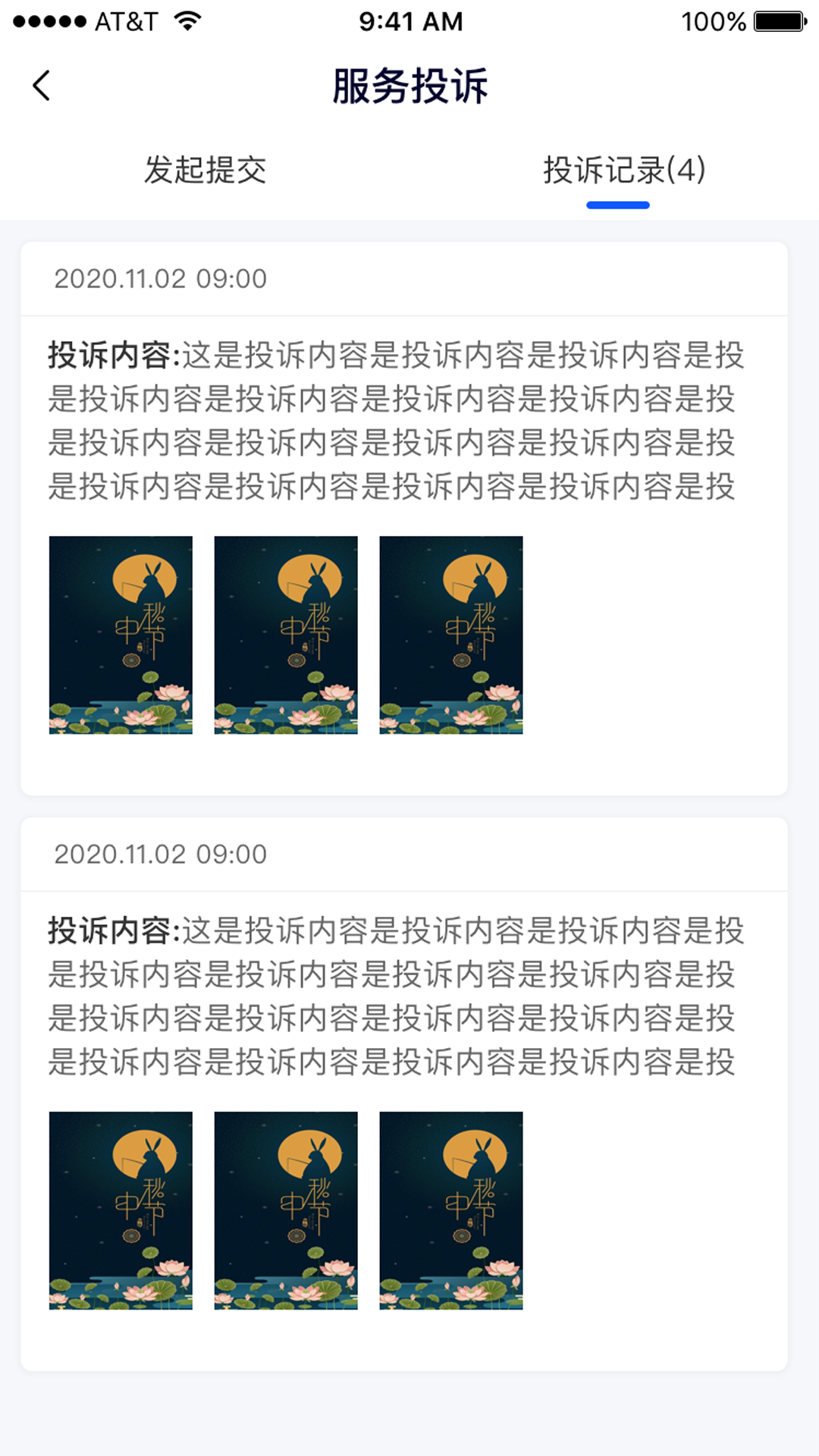This screenshot has width=819, height=1456.
Task: Click the first complaint's 2020.11.02 09:00 timestamp
Action: pos(159,279)
